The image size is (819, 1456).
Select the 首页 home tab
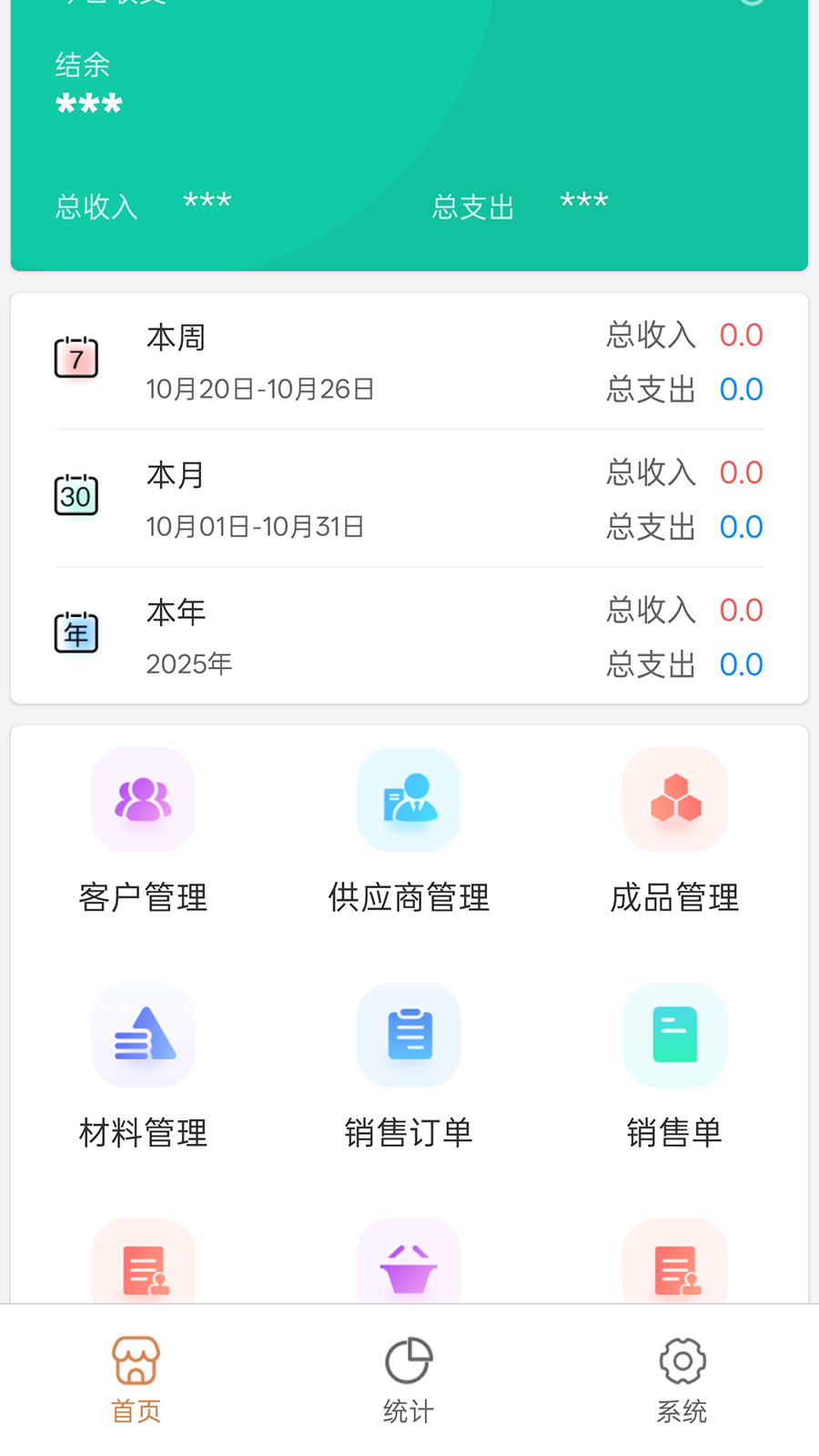click(136, 1379)
